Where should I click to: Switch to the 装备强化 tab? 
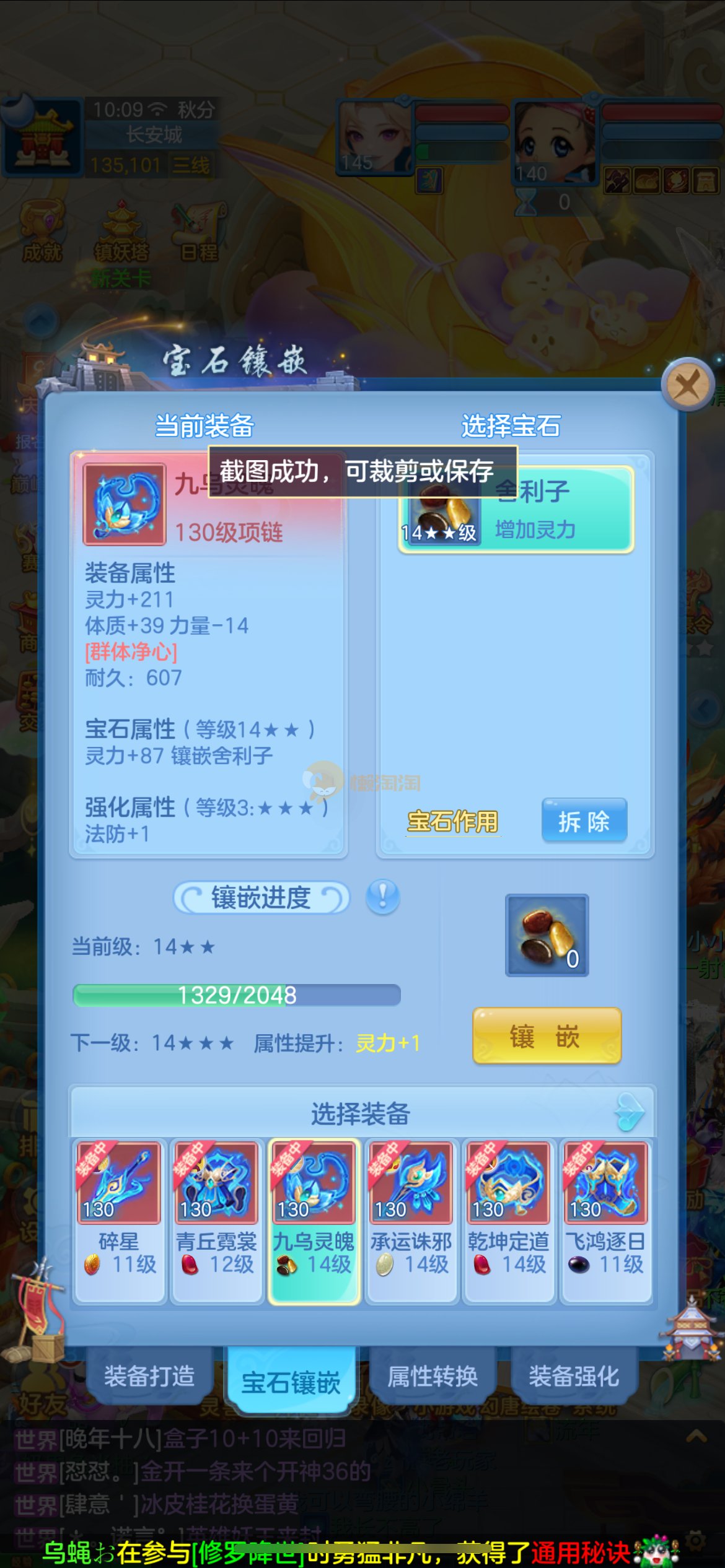click(x=574, y=1376)
